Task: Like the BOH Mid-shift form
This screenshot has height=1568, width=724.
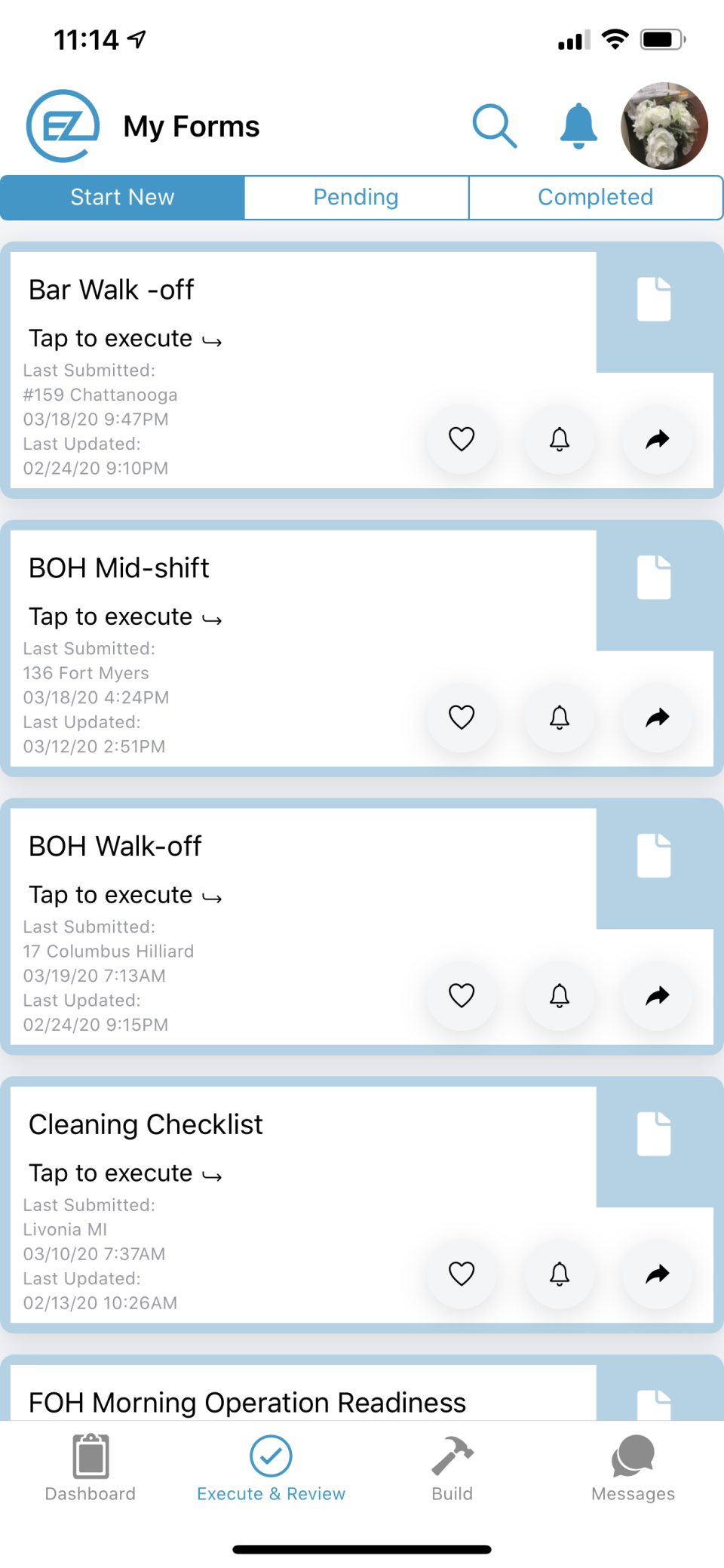Action: click(462, 718)
